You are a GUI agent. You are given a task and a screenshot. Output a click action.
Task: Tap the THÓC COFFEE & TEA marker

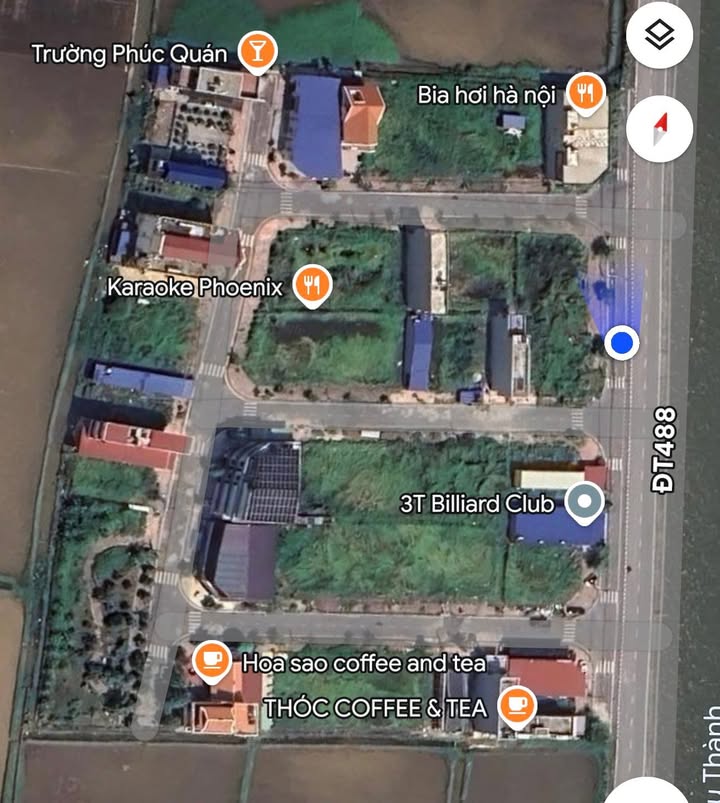[517, 706]
